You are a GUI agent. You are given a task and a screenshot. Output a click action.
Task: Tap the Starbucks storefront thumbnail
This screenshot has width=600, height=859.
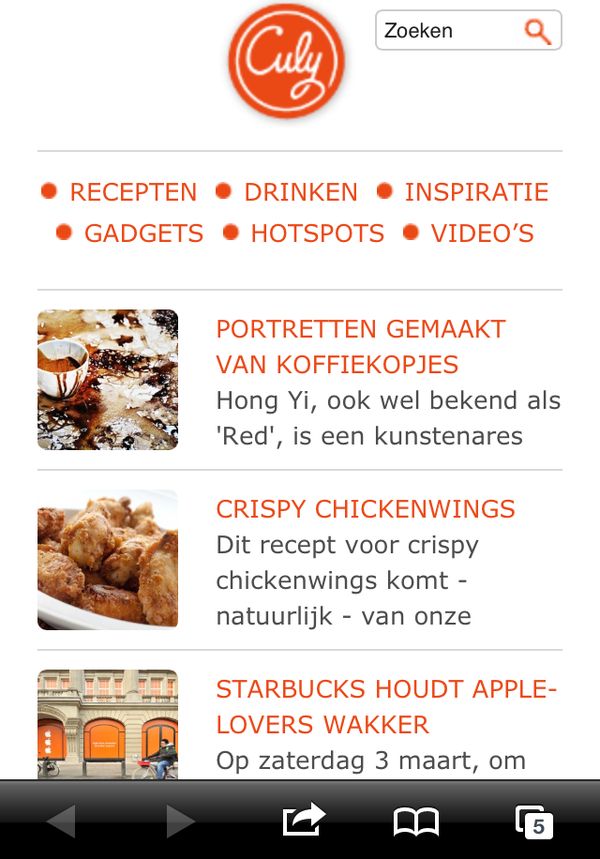click(x=108, y=724)
